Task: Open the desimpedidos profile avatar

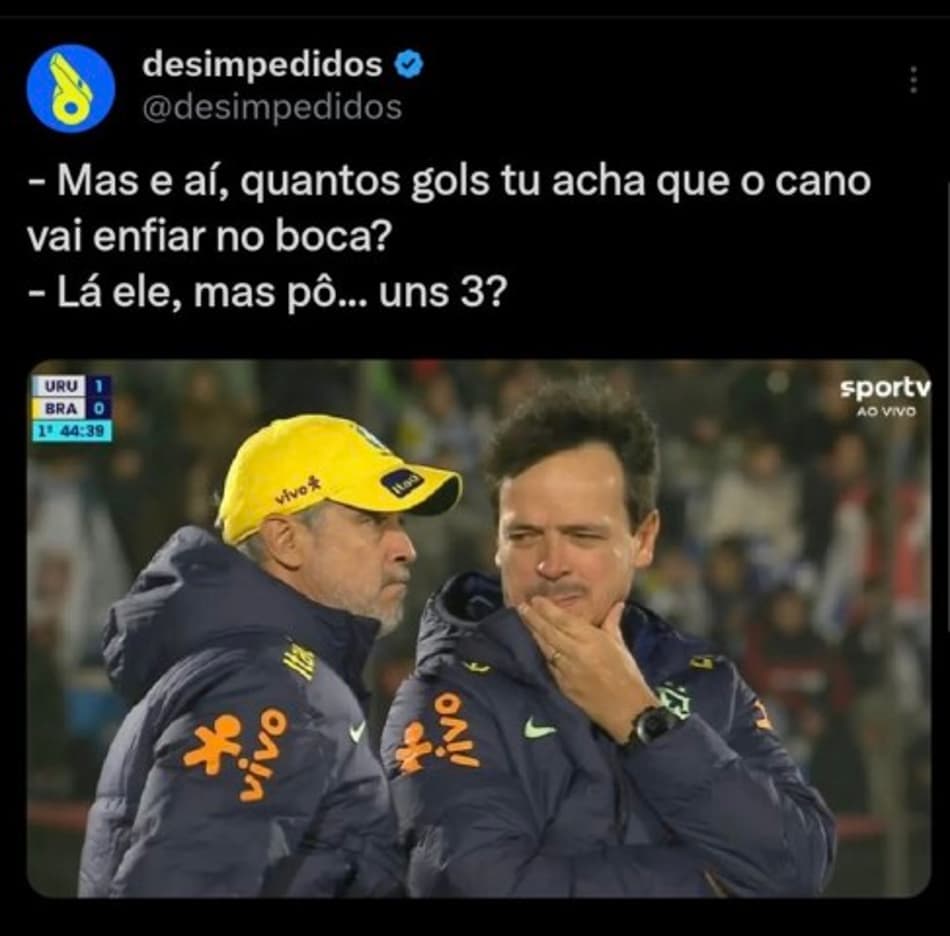Action: pyautogui.click(x=70, y=87)
